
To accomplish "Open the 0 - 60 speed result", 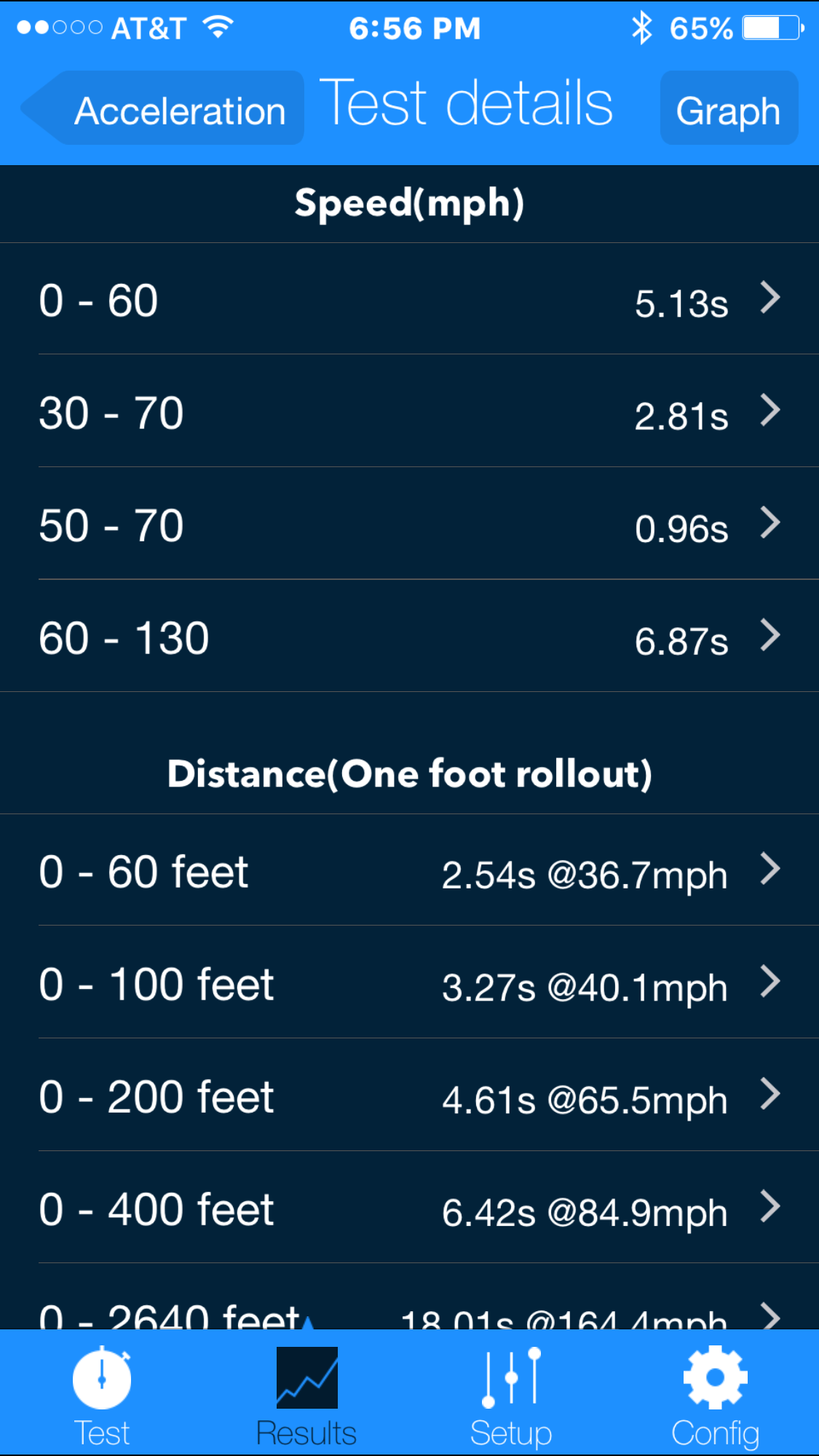I will 409,299.
